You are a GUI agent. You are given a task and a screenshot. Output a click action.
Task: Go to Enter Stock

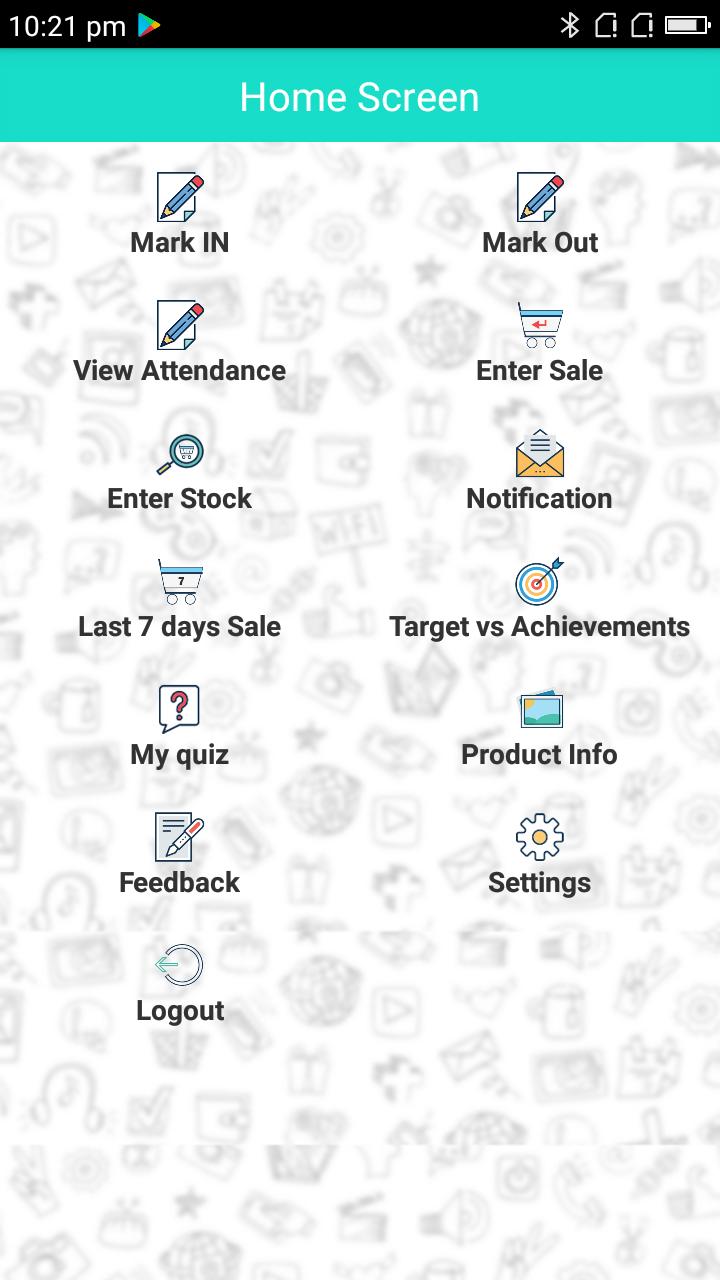click(x=180, y=470)
